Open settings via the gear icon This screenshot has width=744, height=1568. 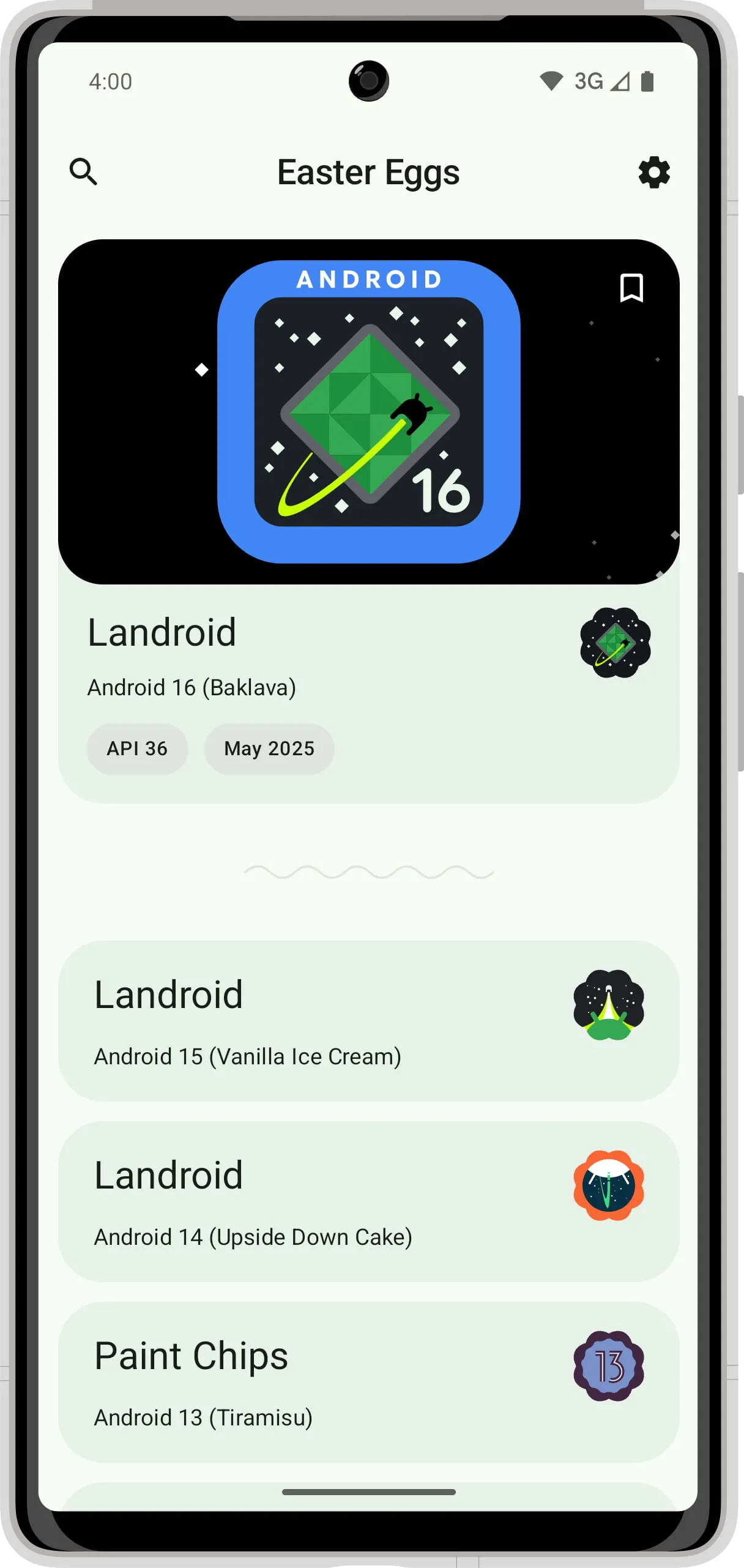(x=653, y=173)
